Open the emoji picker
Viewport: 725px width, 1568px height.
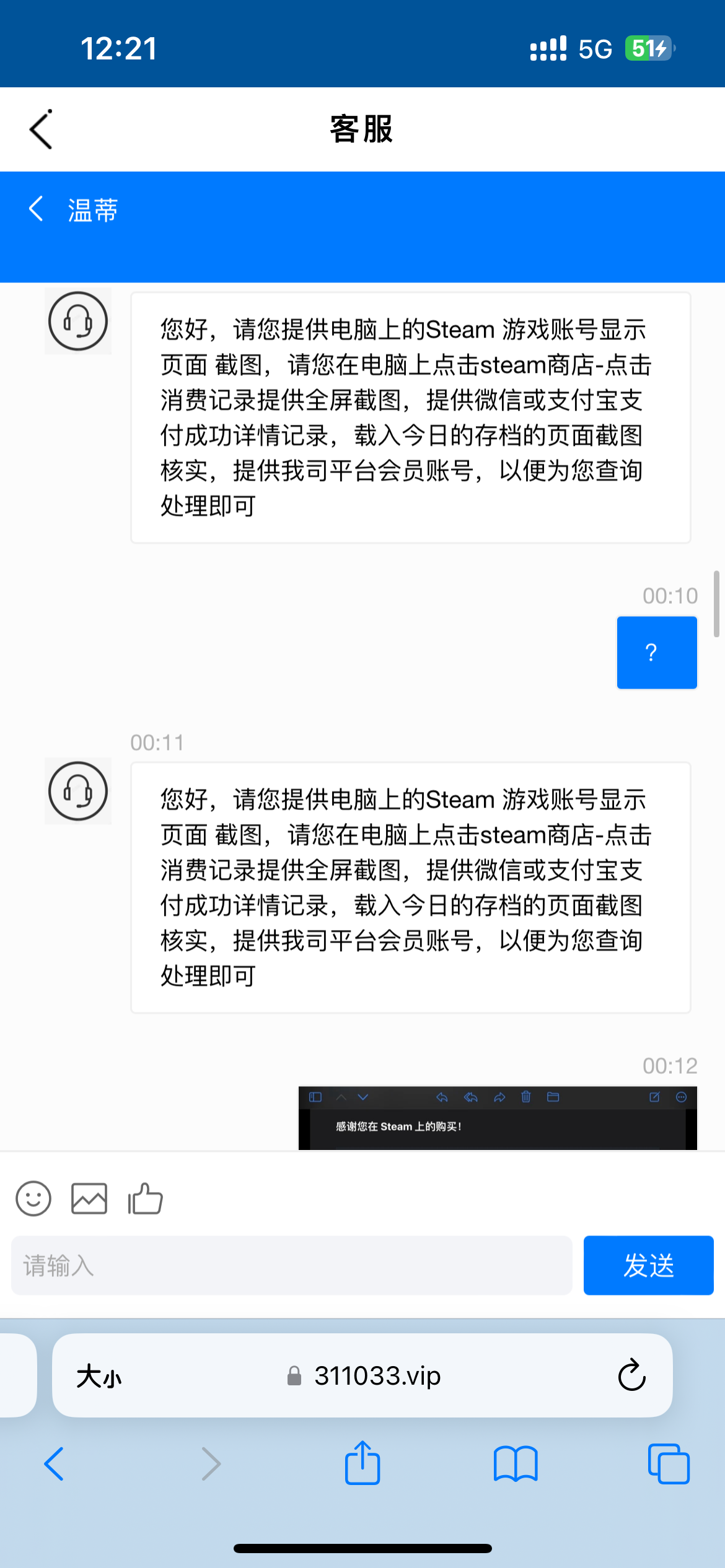[x=33, y=1198]
